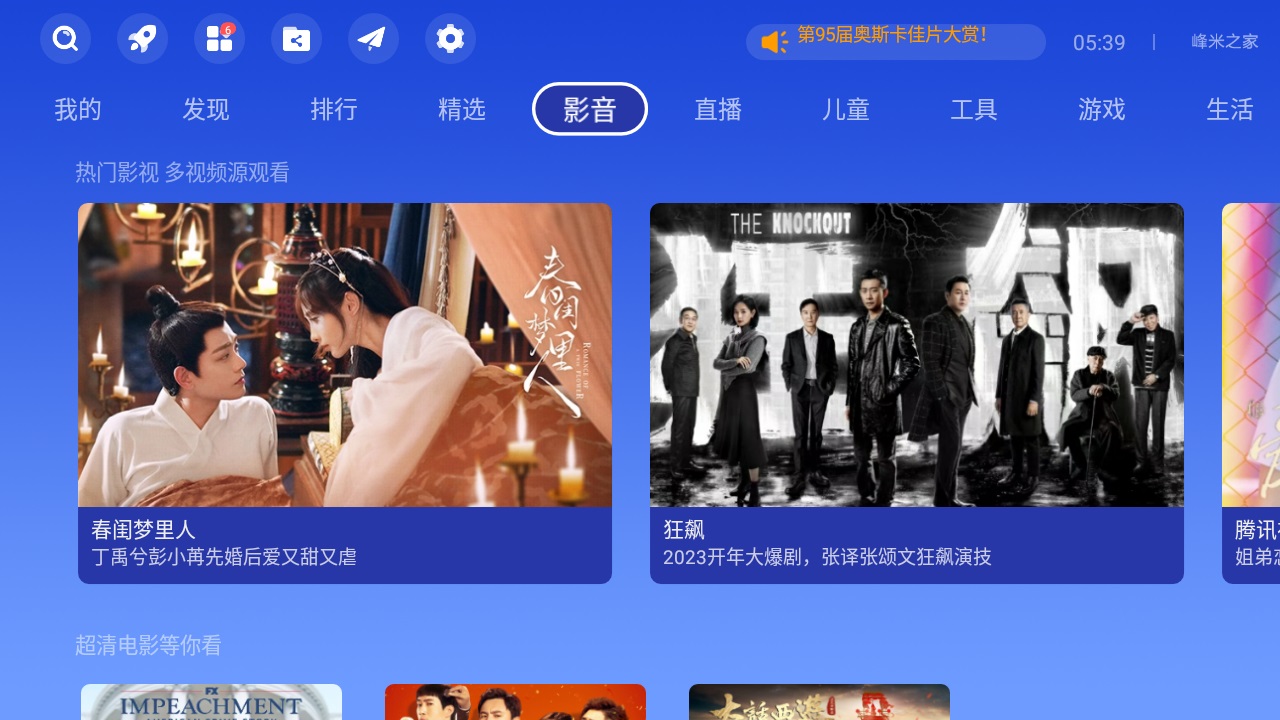Switch to the 精选 tab
The width and height of the screenshot is (1280, 720).
(x=462, y=109)
